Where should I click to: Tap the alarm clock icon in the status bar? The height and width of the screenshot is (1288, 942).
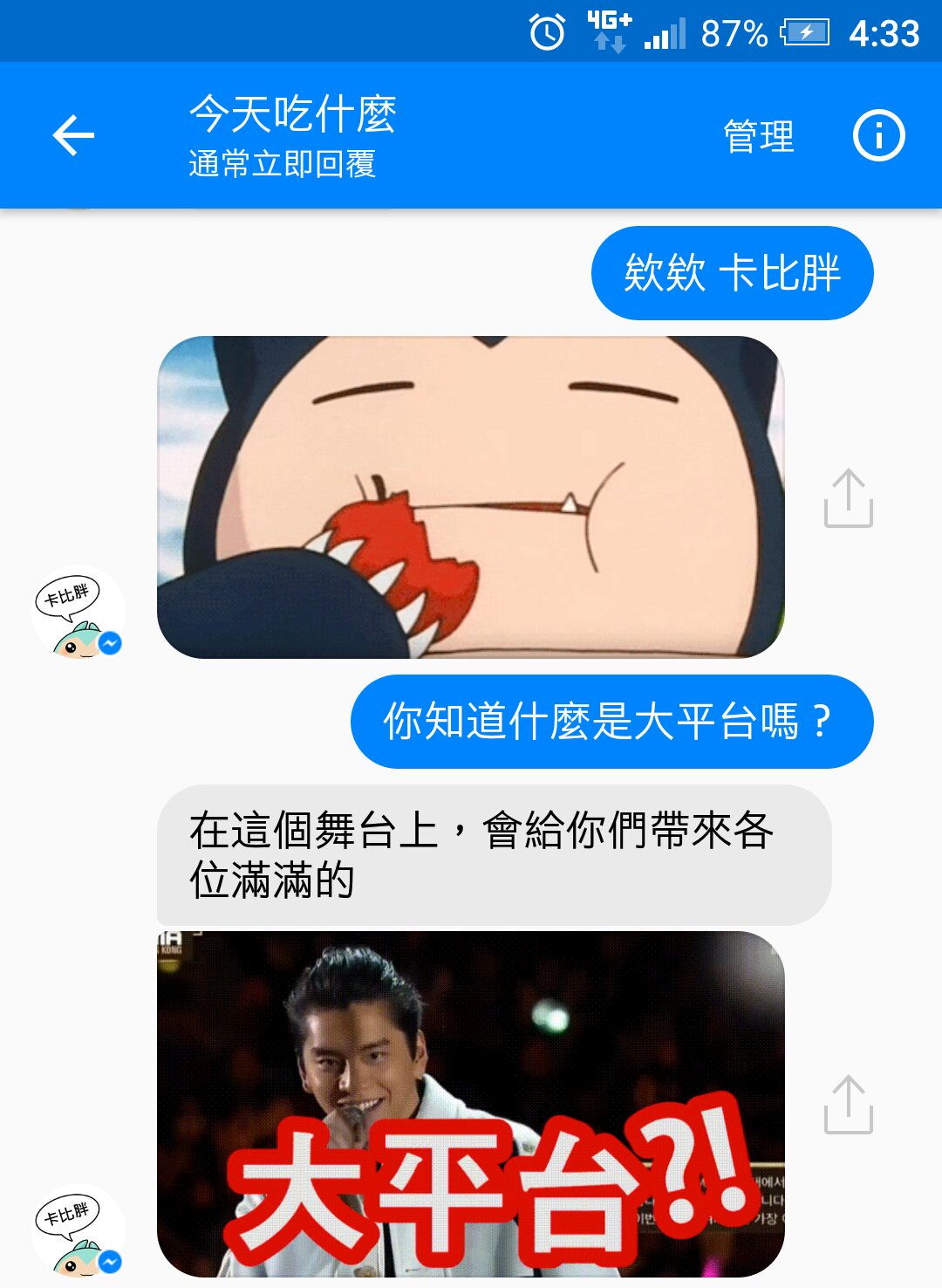(548, 33)
